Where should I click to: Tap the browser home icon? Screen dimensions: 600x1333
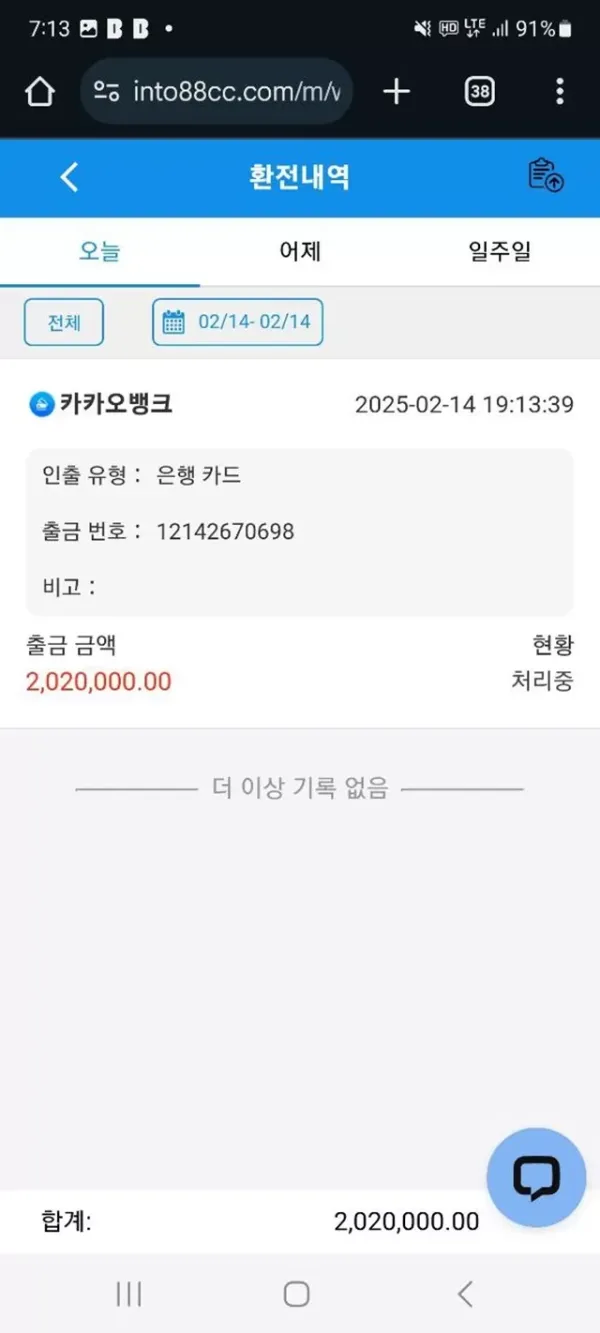pos(40,92)
